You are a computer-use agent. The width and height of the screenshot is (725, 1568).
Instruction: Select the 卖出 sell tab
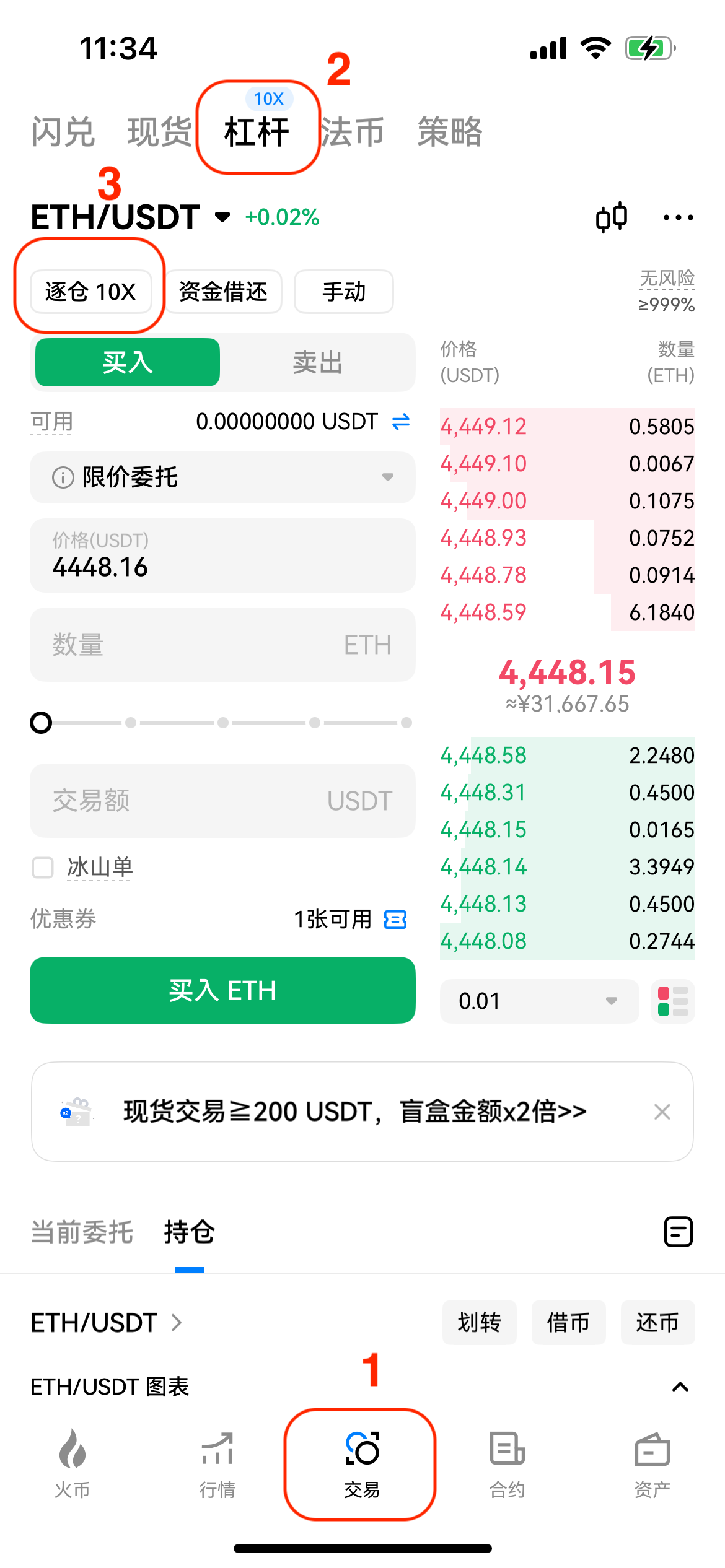[317, 363]
